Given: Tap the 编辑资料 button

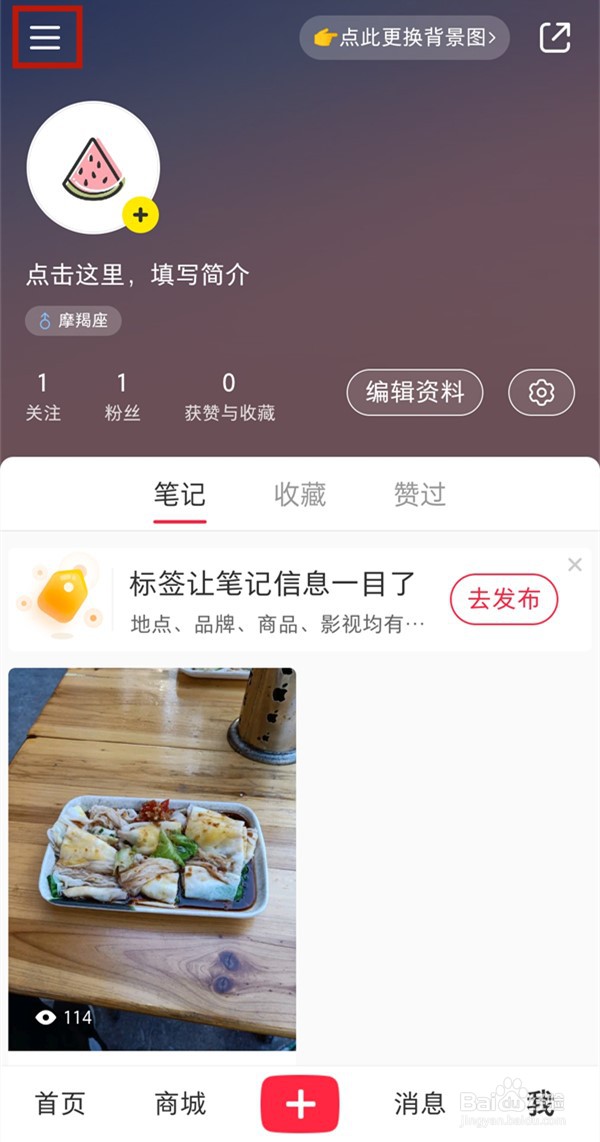Looking at the screenshot, I should point(415,392).
